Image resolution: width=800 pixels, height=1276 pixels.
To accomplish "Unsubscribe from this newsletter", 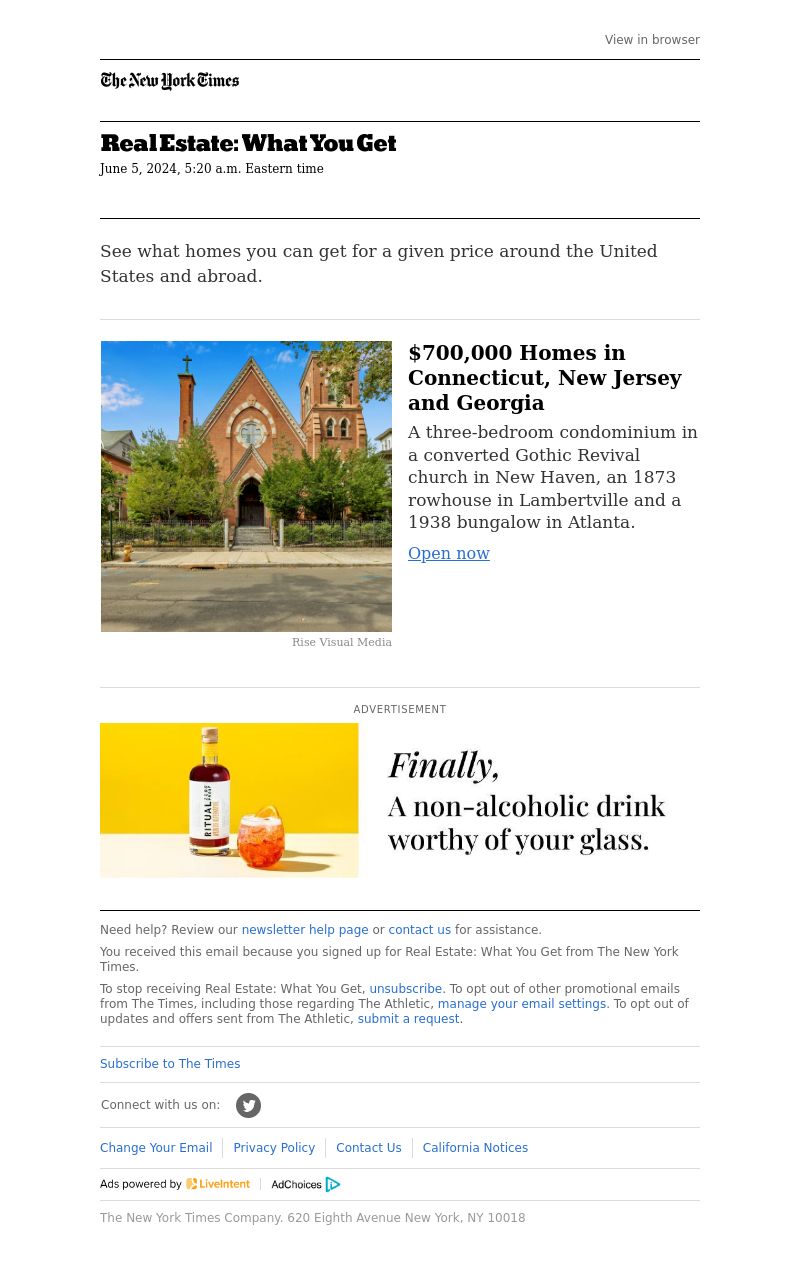I will (x=405, y=989).
